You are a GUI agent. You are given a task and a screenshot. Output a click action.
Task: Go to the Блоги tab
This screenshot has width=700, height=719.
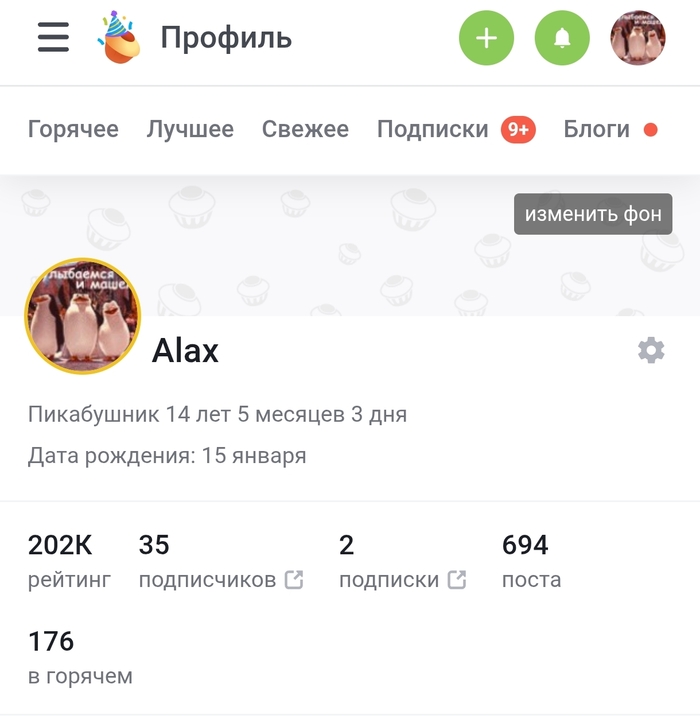(597, 129)
